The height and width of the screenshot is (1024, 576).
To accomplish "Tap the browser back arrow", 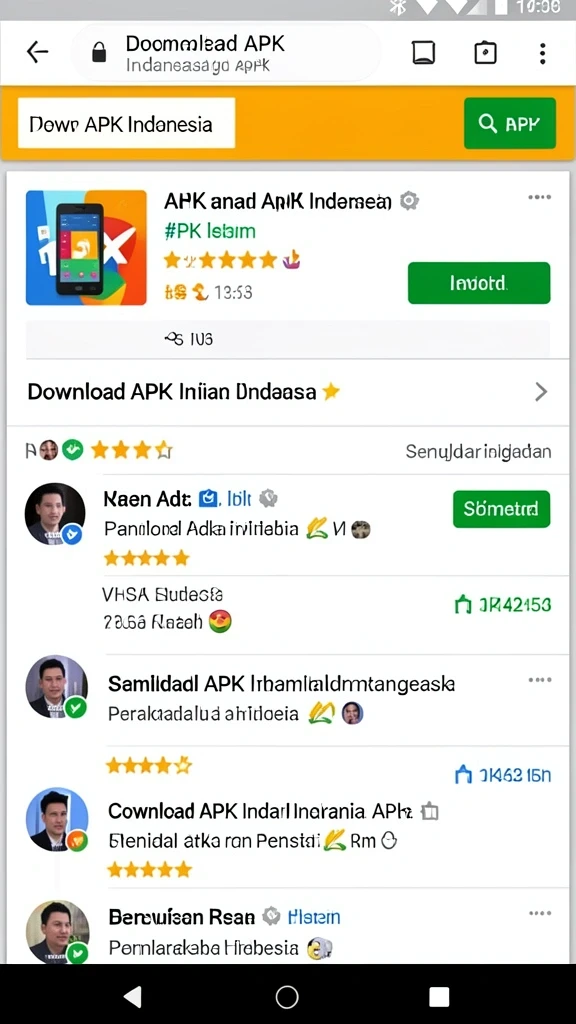I will tap(37, 53).
